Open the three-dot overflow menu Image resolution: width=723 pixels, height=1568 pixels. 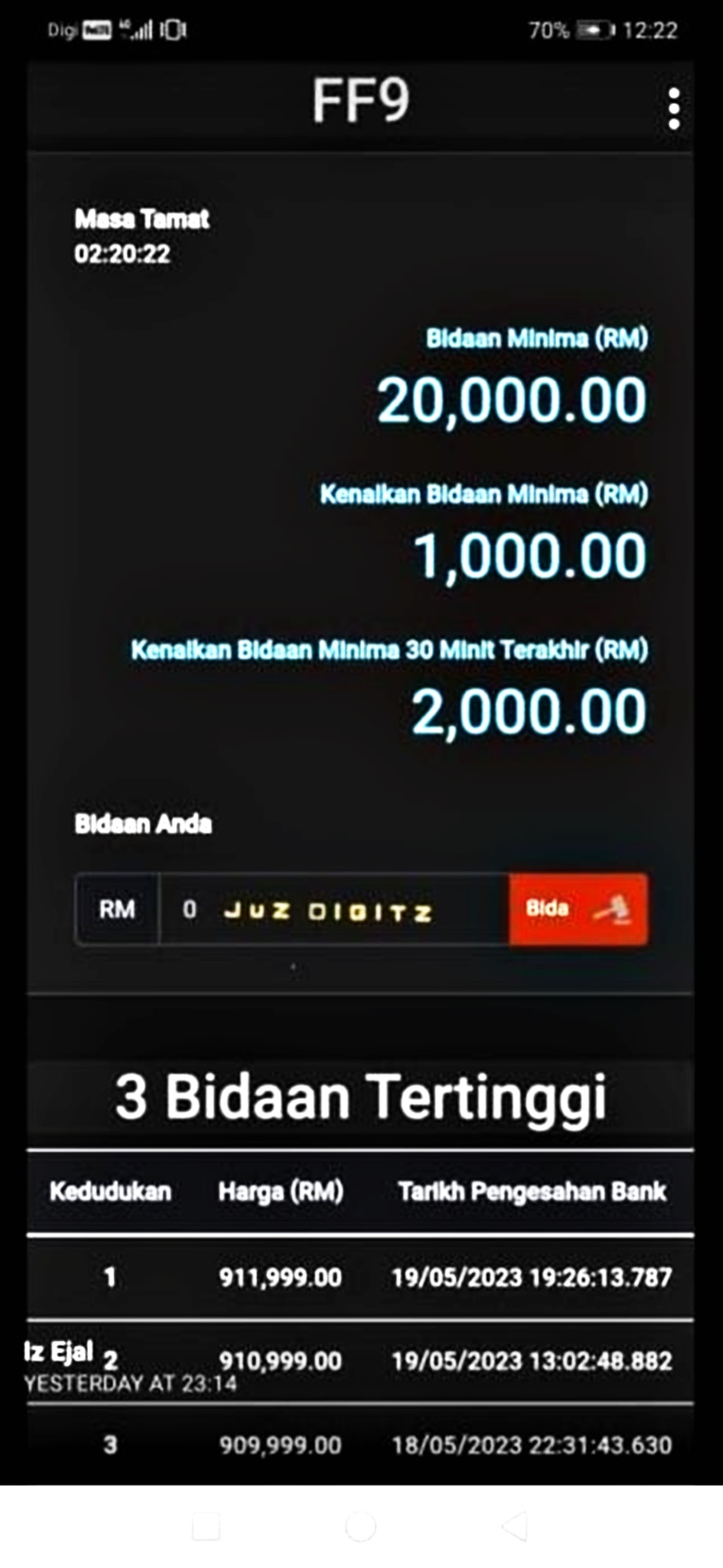pyautogui.click(x=674, y=109)
